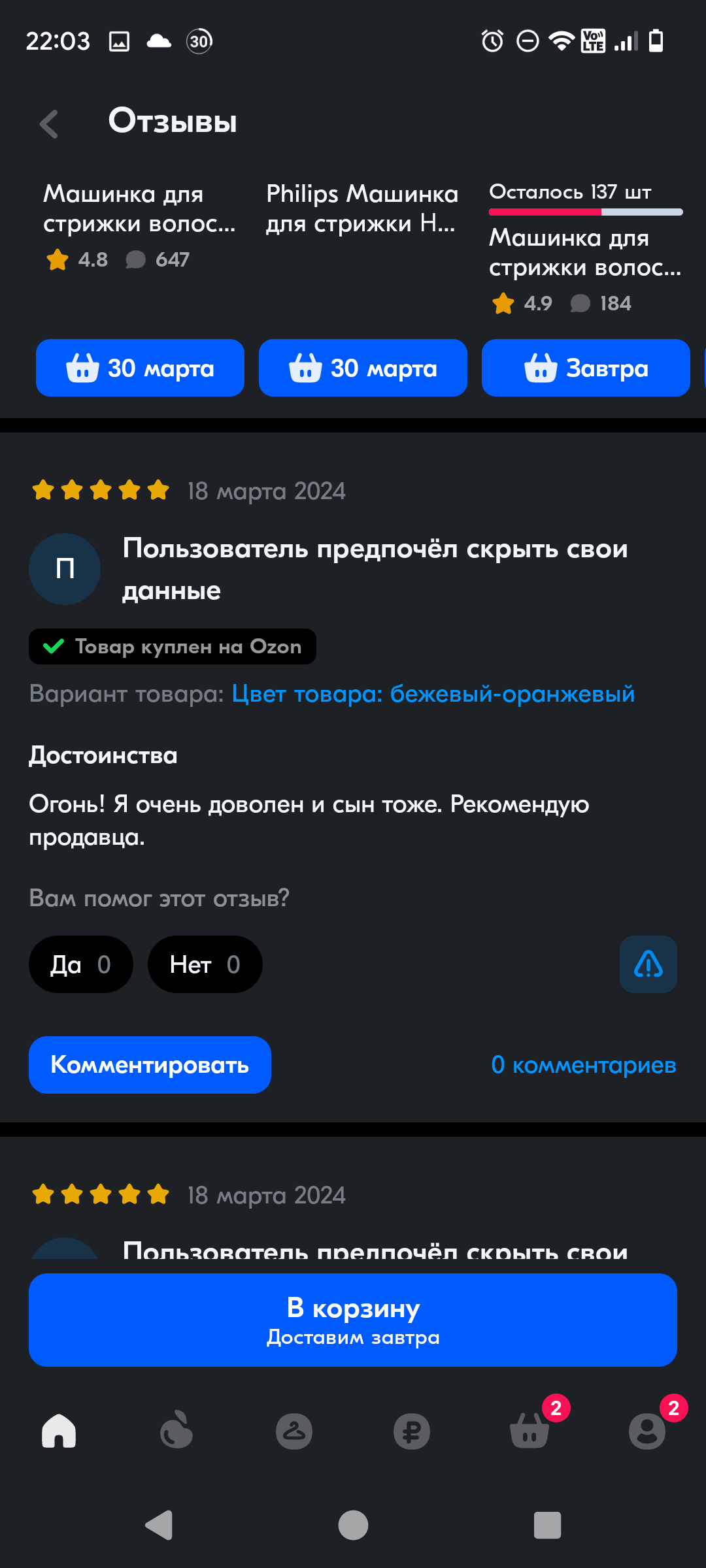Image resolution: width=706 pixels, height=1568 pixels.
Task: Add the Philips product to cart, delivery 30 марта
Action: click(363, 368)
